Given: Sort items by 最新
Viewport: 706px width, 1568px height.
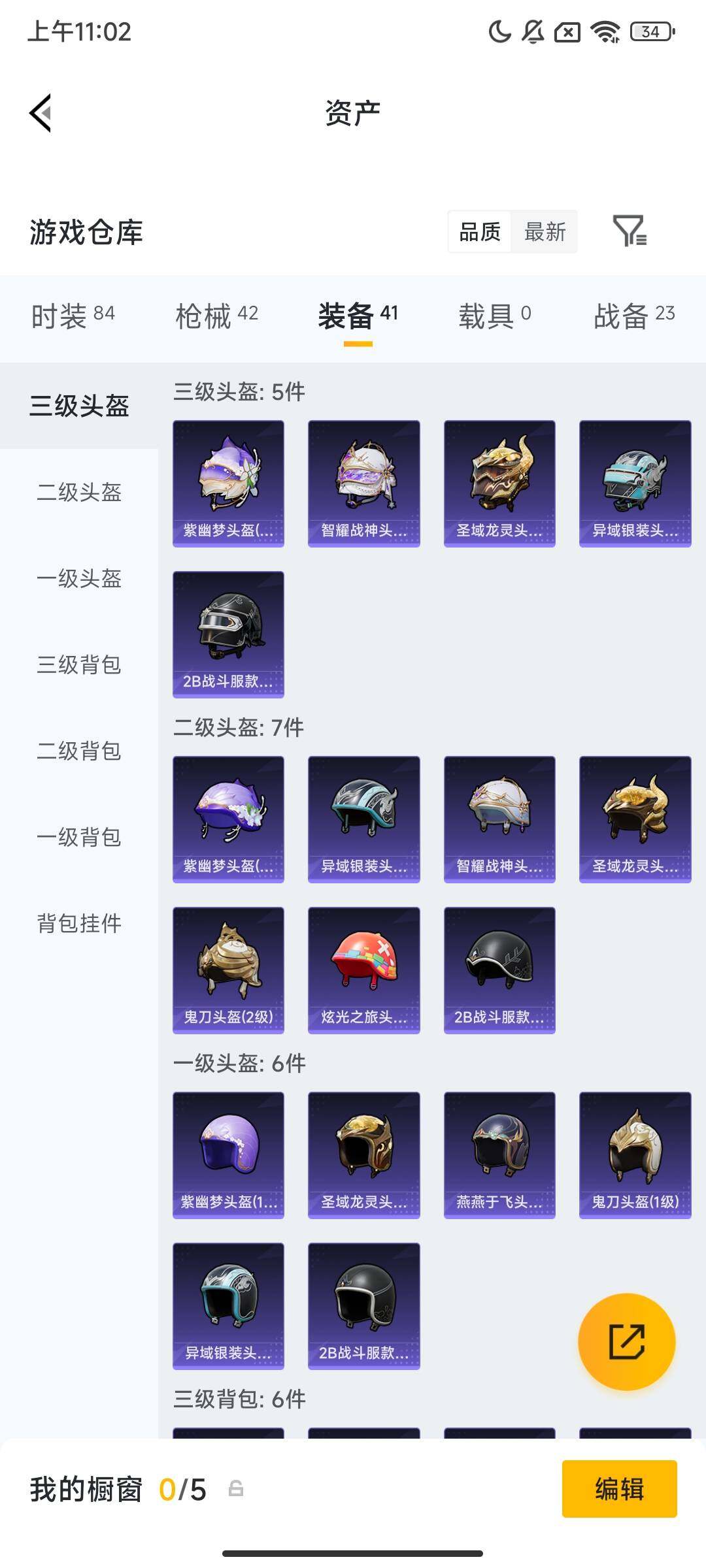Looking at the screenshot, I should pos(545,232).
